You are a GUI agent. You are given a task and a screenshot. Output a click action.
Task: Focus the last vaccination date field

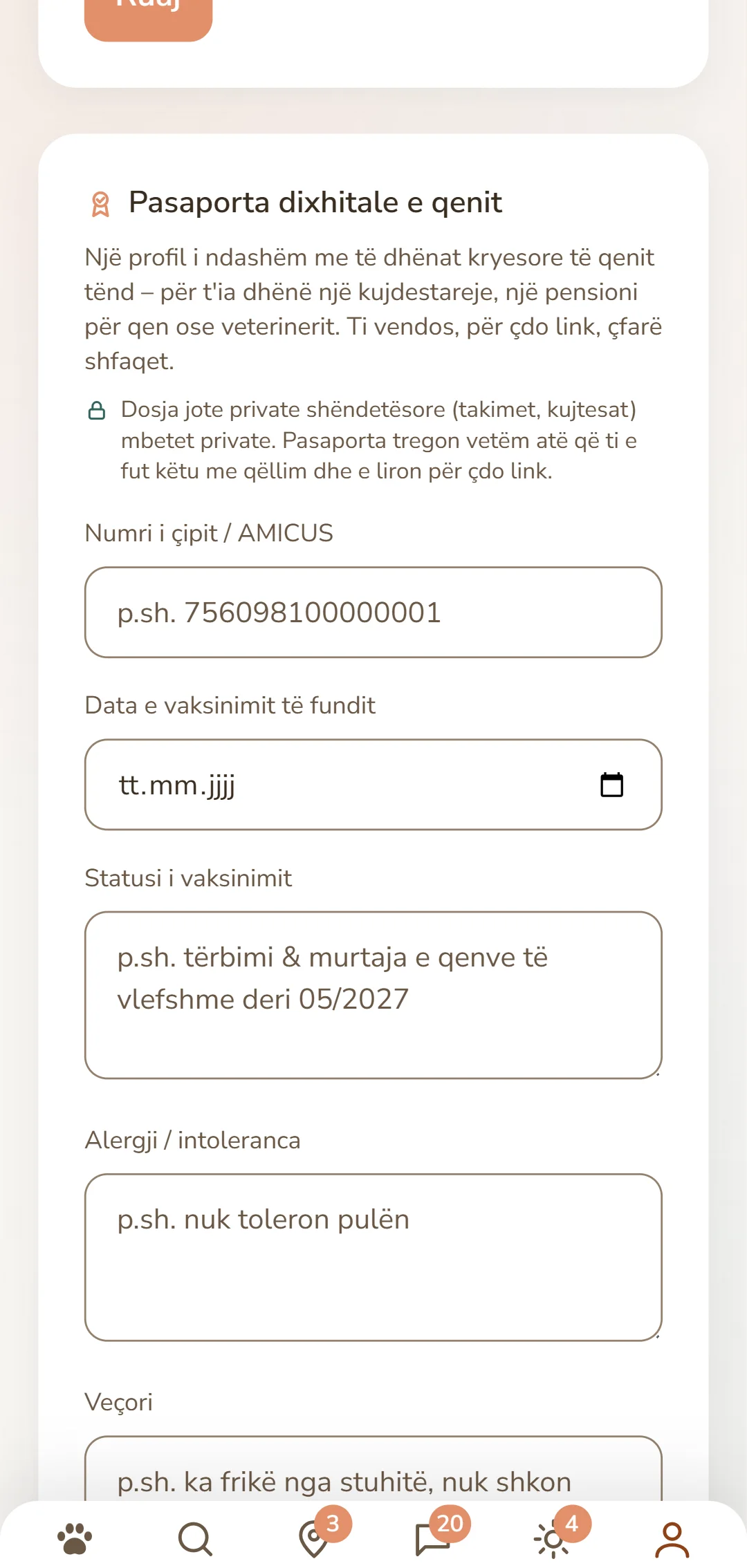pos(373,785)
